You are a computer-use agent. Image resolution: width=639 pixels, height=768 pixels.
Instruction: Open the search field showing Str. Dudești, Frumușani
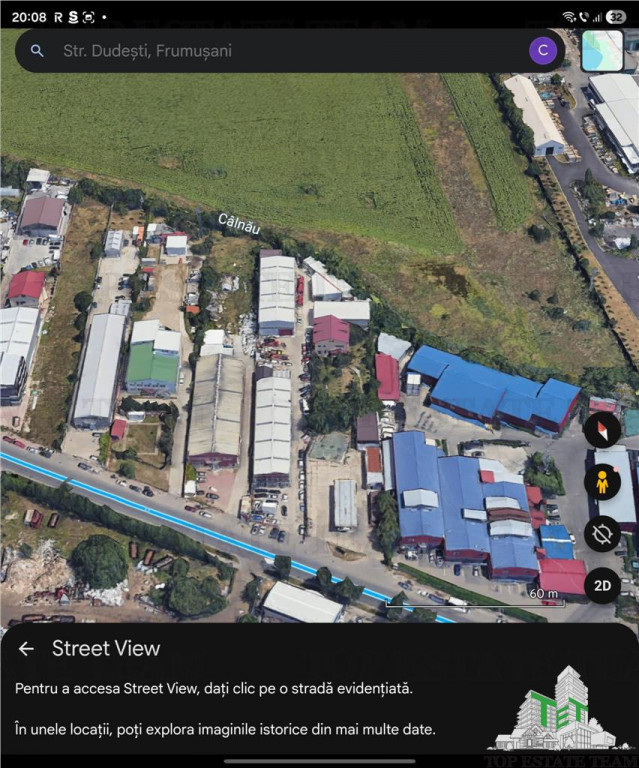tap(280, 50)
